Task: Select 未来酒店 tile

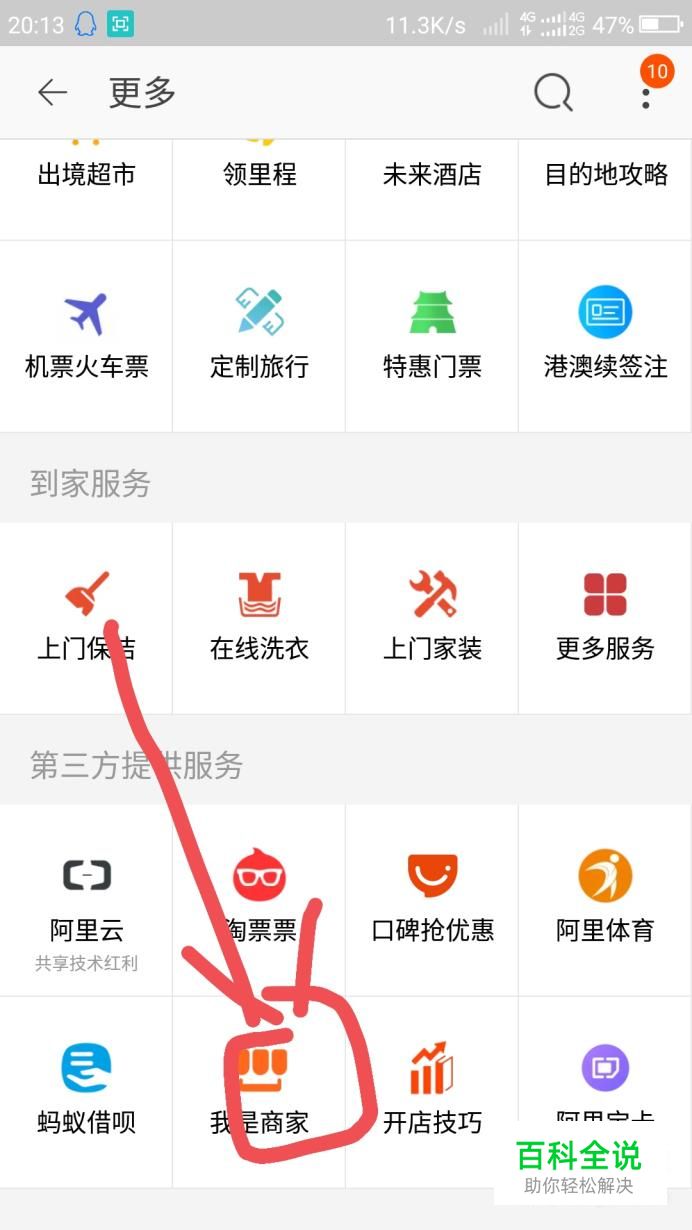Action: [x=432, y=176]
